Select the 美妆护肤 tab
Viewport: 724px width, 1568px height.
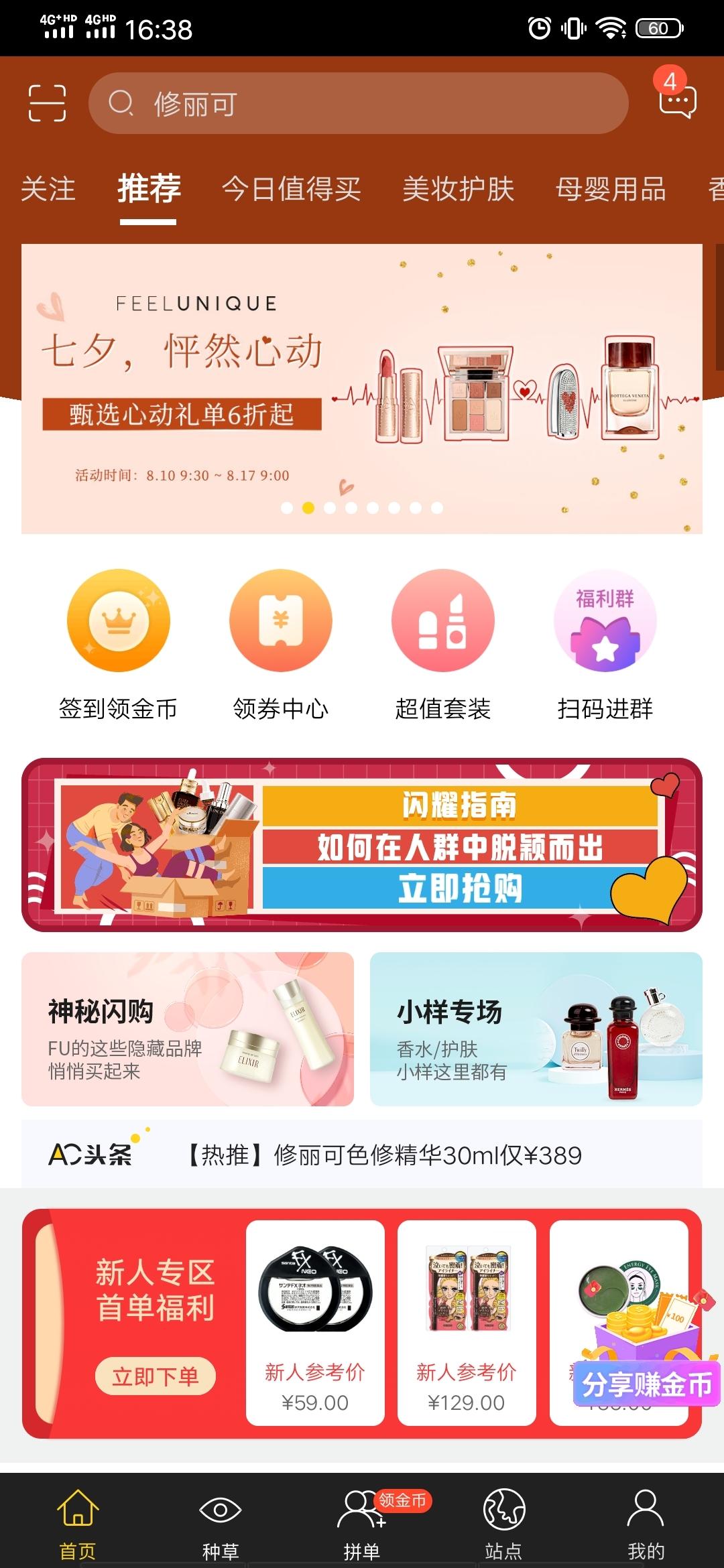(x=458, y=189)
